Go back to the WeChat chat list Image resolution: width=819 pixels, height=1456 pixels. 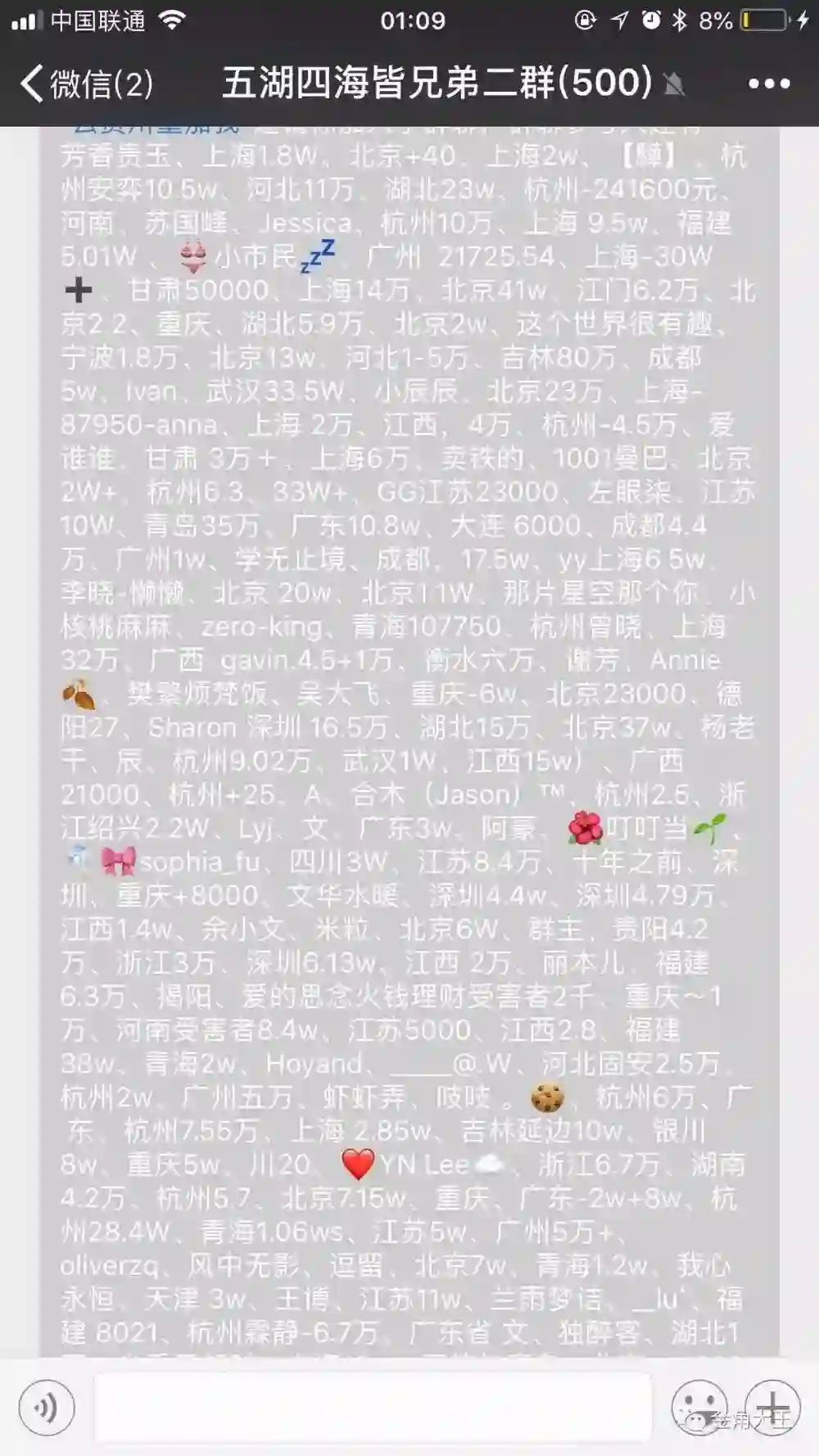coord(86,84)
